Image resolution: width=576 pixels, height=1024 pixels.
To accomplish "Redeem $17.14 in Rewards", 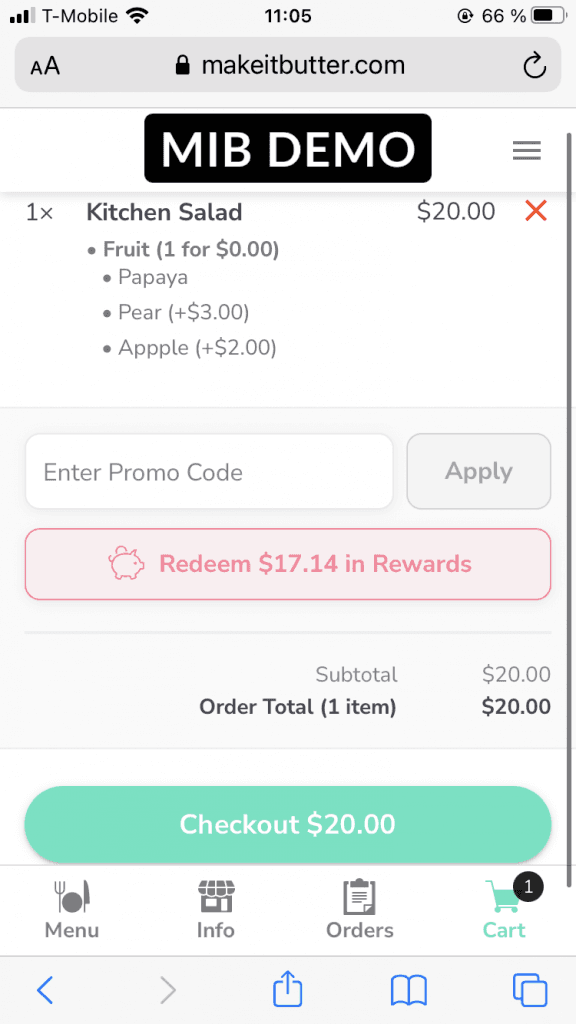I will tap(288, 564).
